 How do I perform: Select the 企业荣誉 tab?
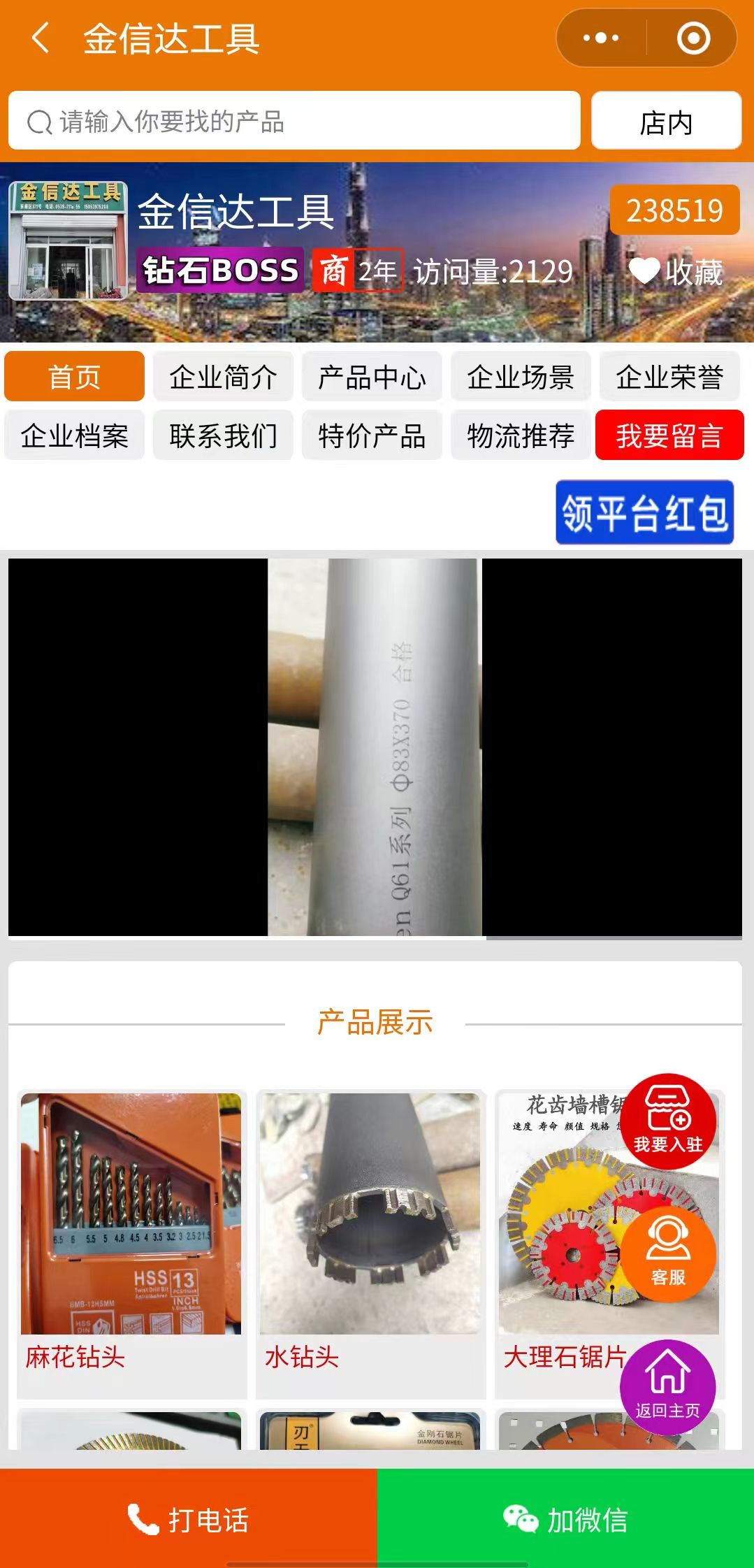pyautogui.click(x=669, y=377)
